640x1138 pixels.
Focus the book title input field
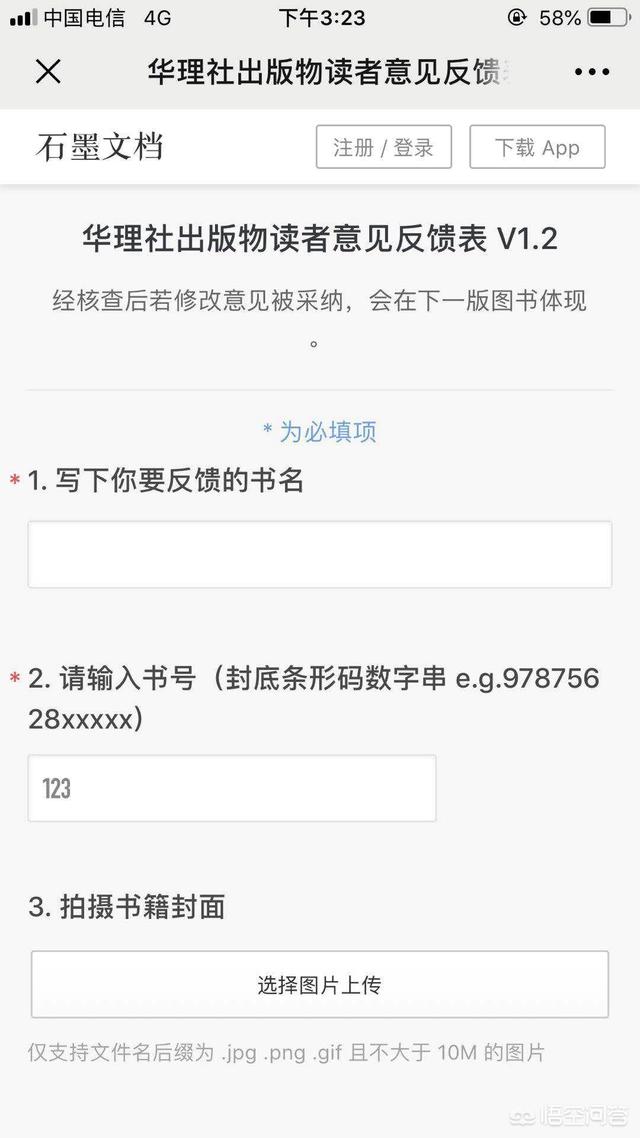[320, 554]
